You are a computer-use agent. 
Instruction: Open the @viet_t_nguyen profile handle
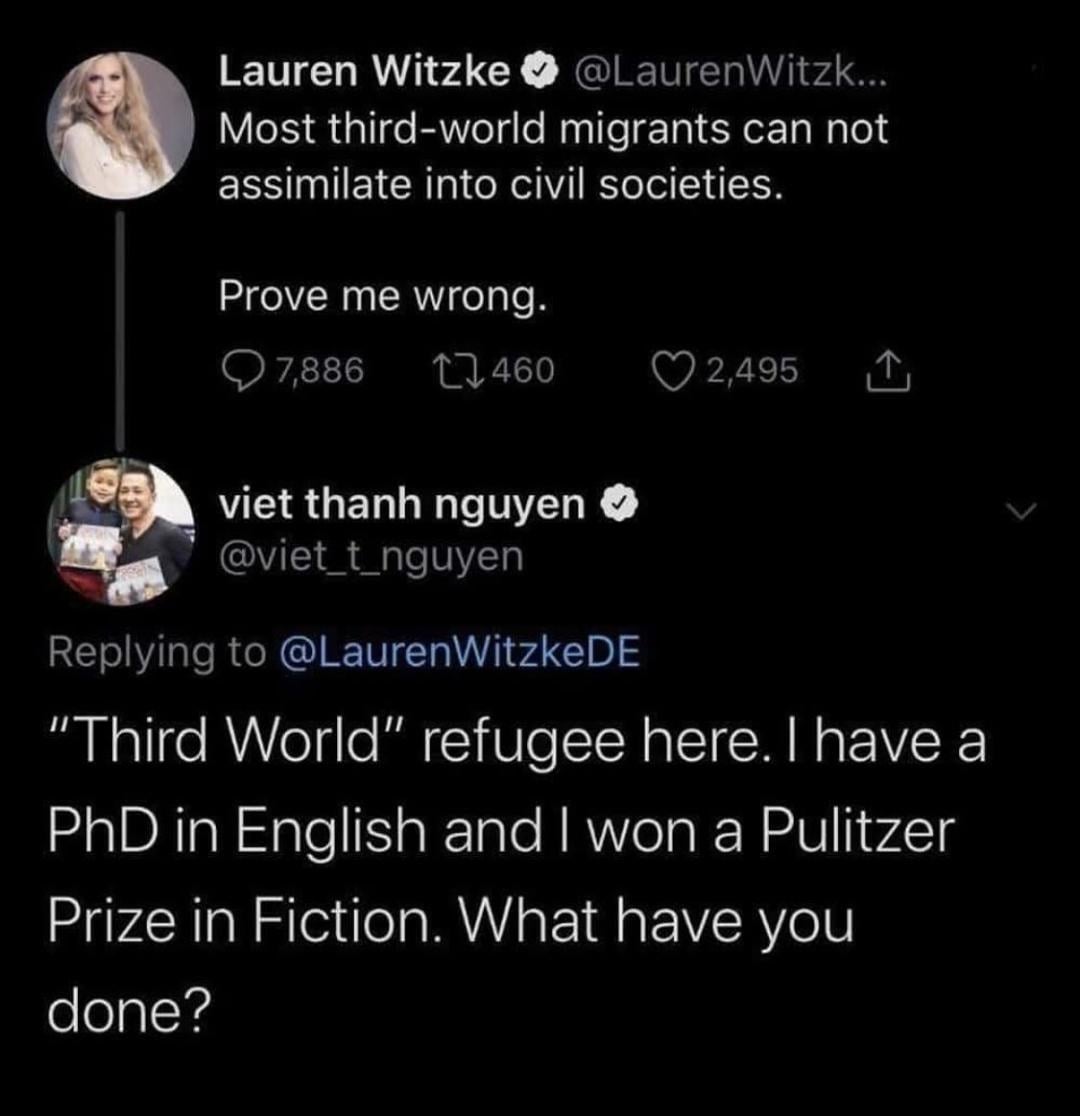[371, 557]
